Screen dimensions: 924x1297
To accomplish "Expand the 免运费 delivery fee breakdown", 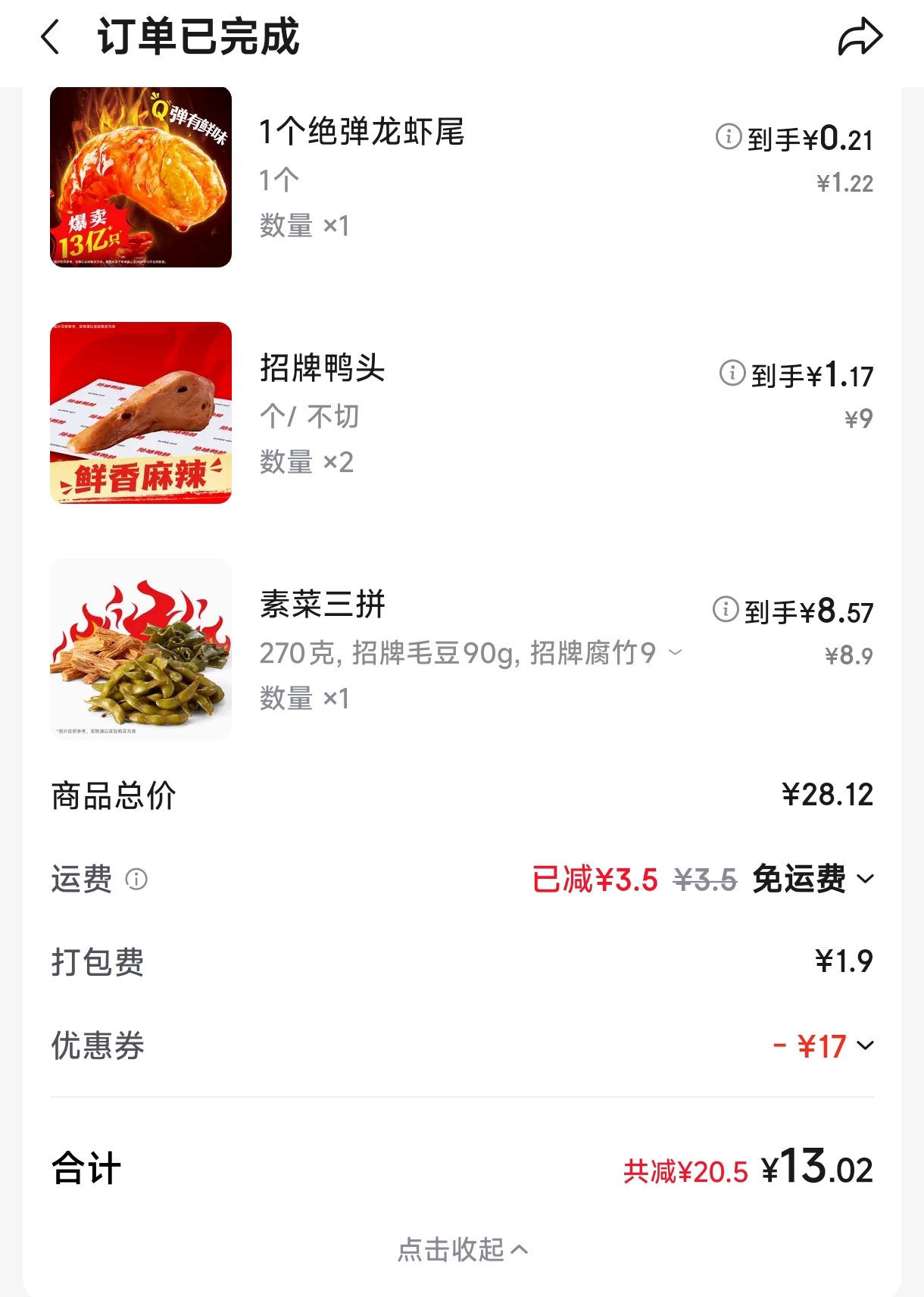I will 865,880.
